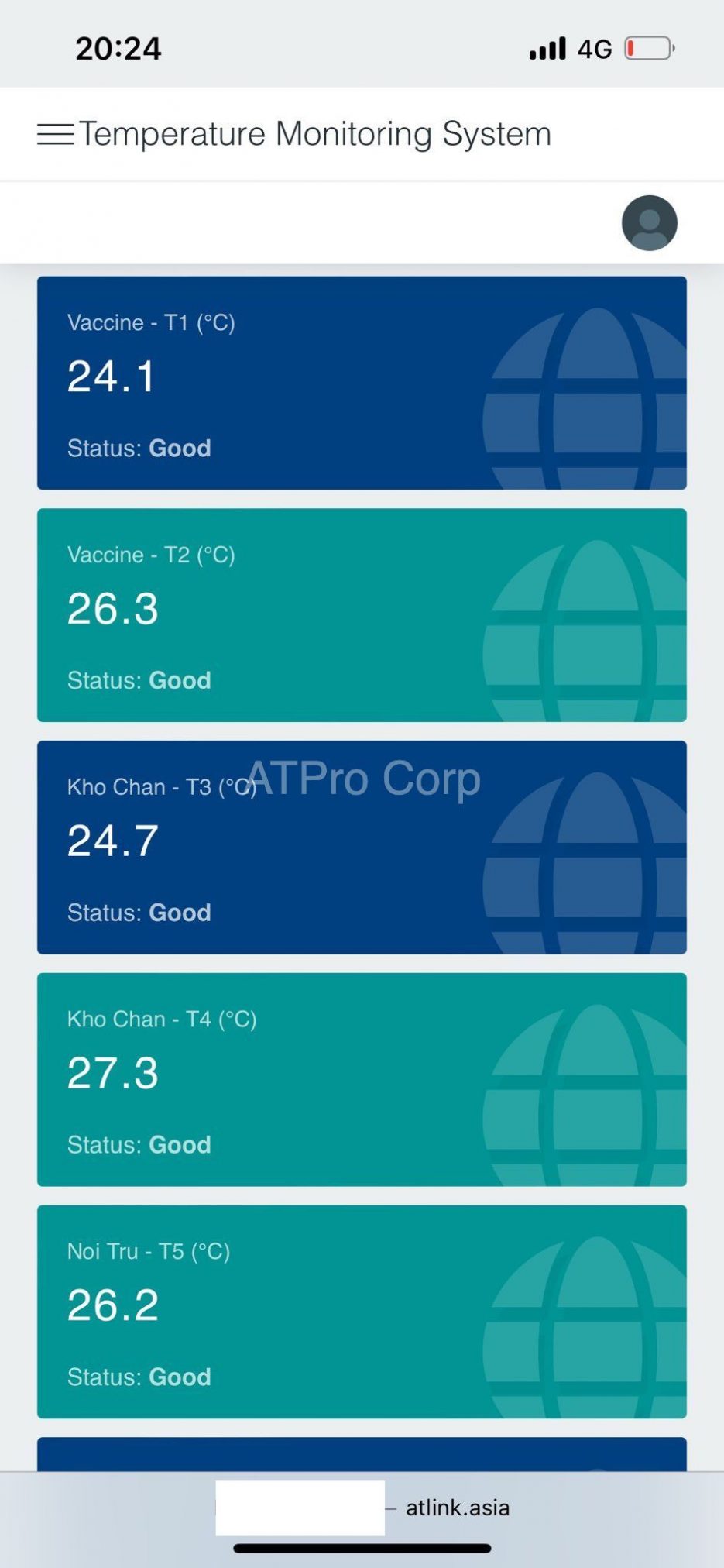View the Kho Chan - T3 card
The width and height of the screenshot is (724, 1568).
(x=362, y=848)
